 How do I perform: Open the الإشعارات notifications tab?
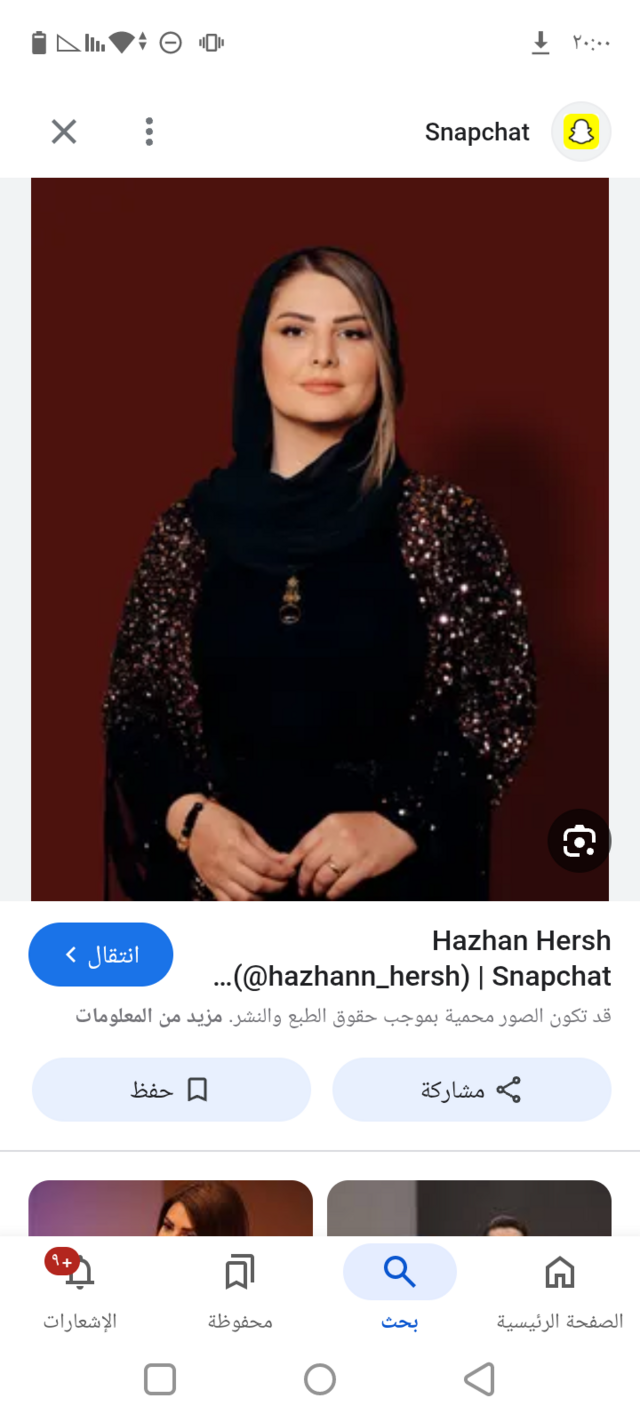click(x=80, y=1290)
